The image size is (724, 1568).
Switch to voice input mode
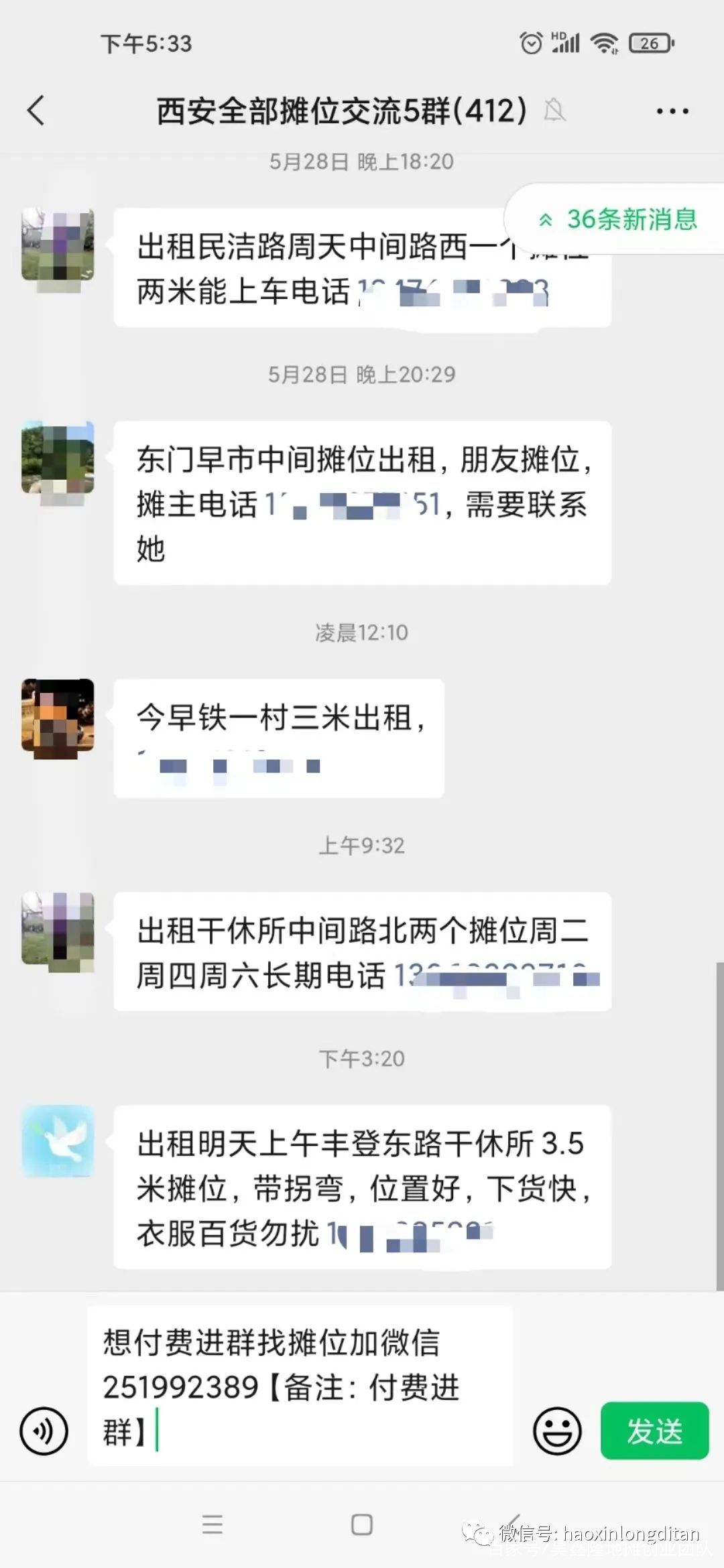click(44, 1431)
